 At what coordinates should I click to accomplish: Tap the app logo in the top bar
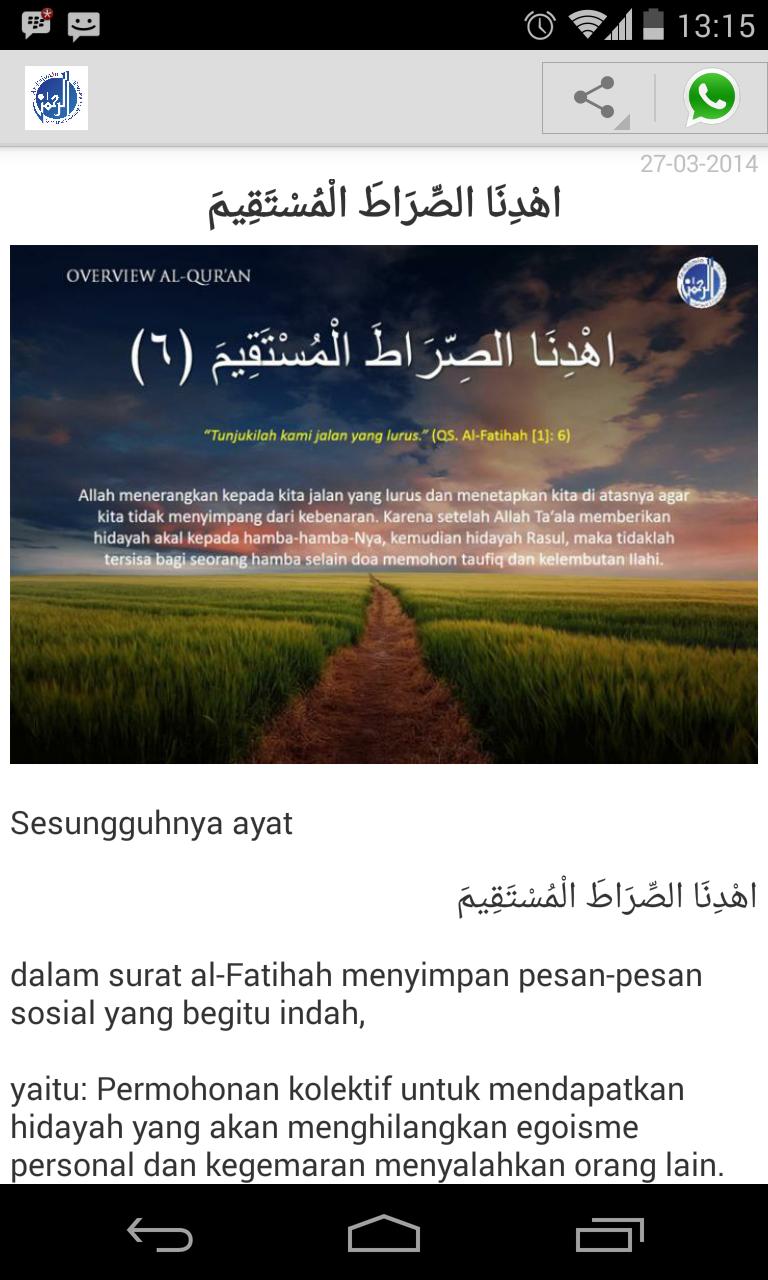point(57,98)
